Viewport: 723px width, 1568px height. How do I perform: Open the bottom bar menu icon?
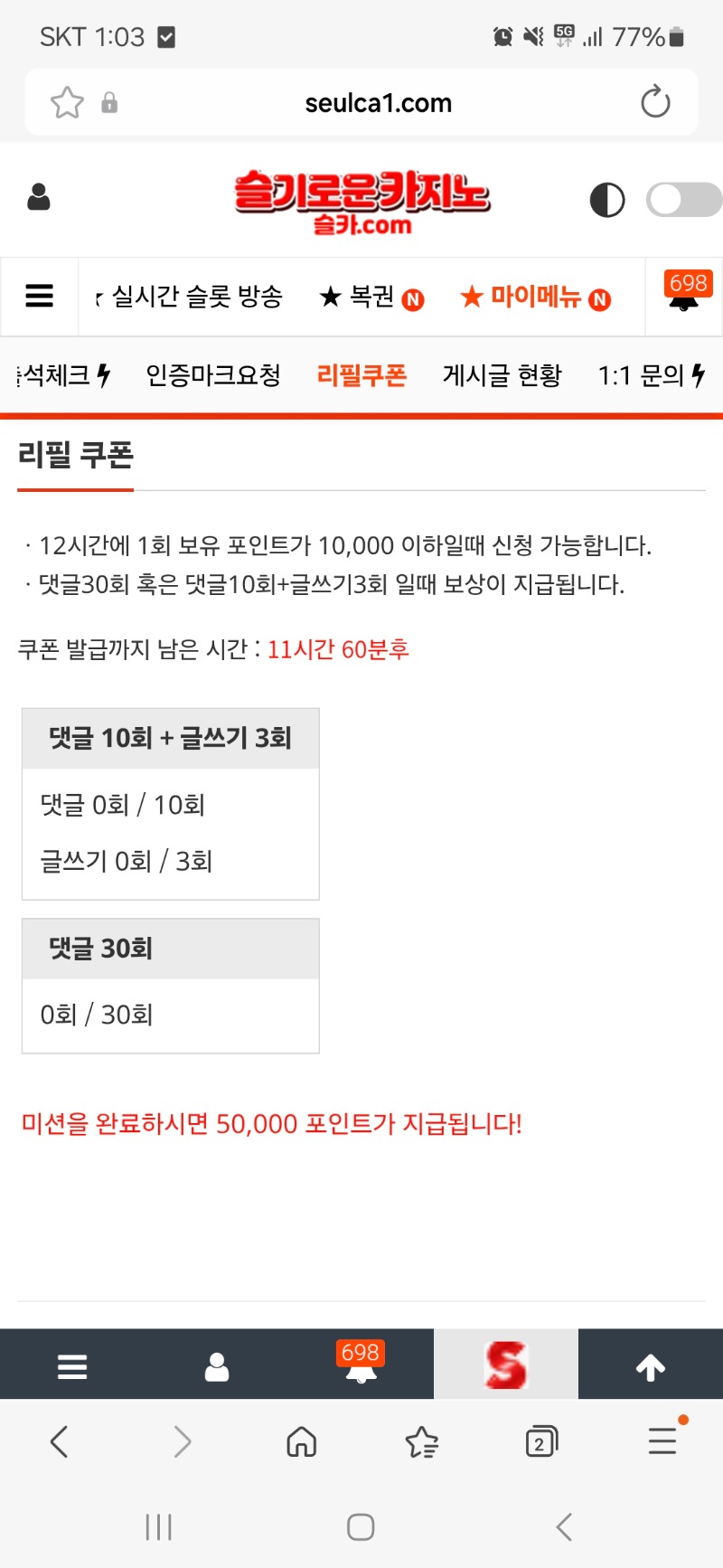click(x=72, y=1365)
